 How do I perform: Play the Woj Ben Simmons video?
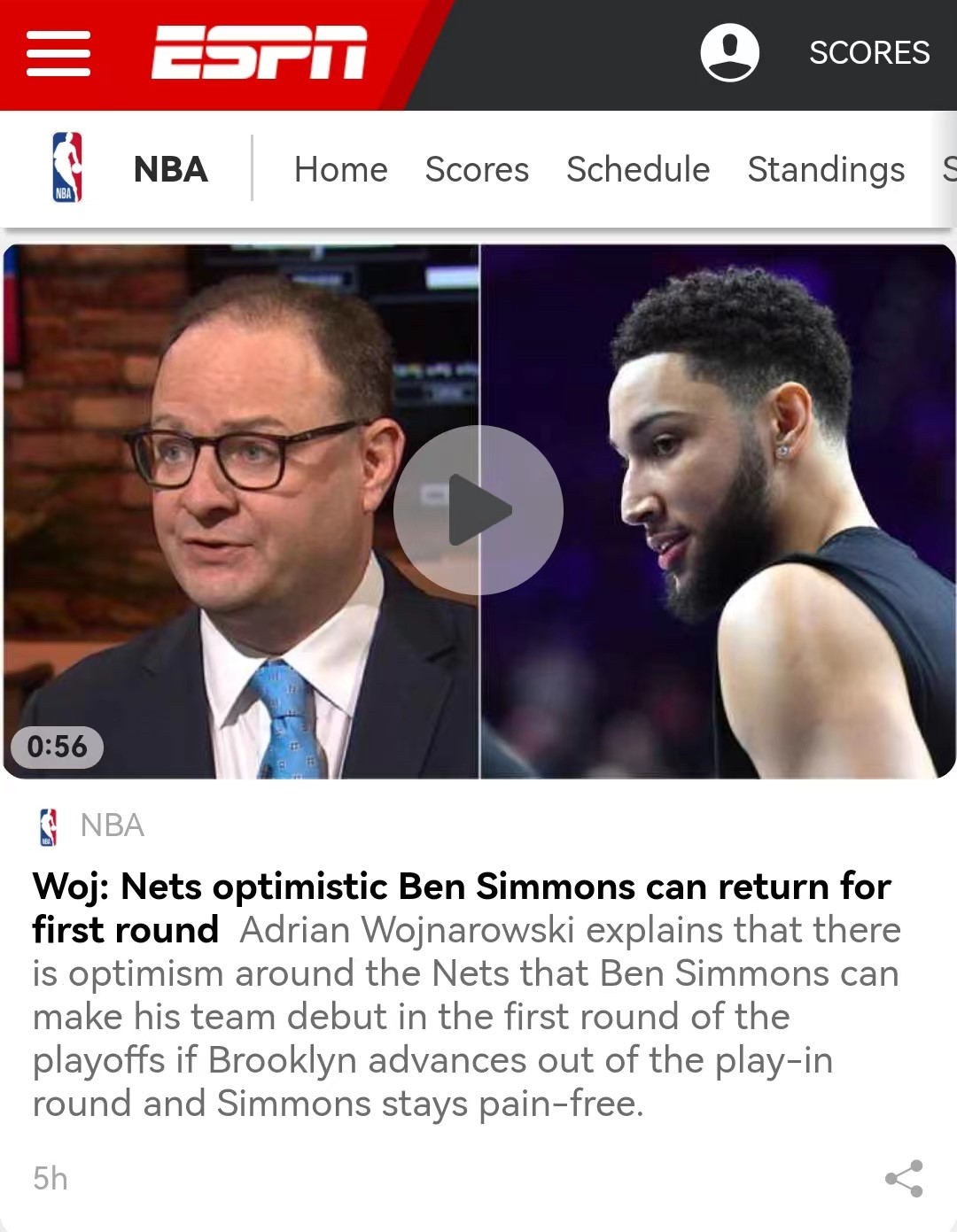click(478, 510)
